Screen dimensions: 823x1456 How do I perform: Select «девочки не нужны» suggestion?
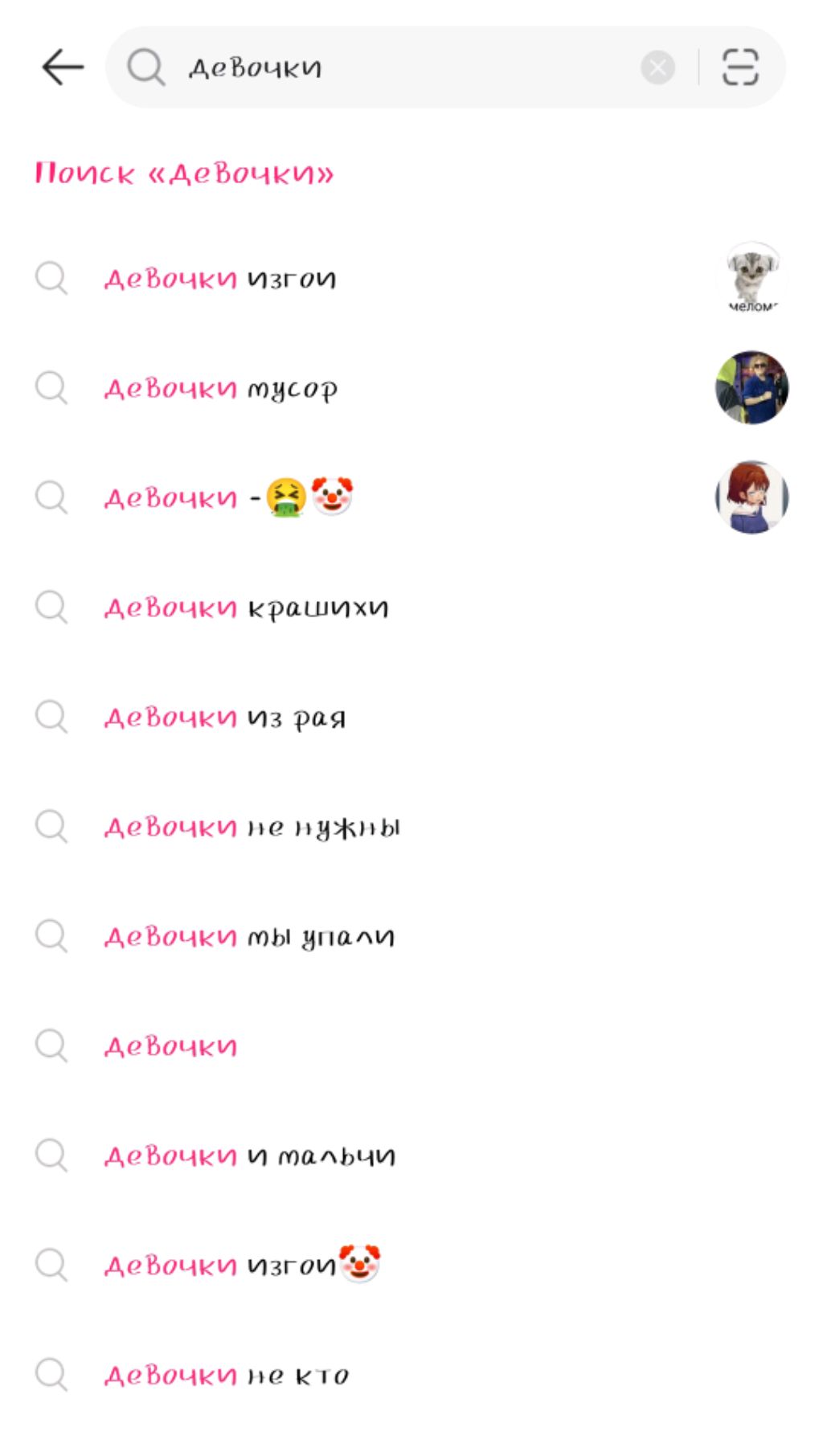click(x=252, y=827)
